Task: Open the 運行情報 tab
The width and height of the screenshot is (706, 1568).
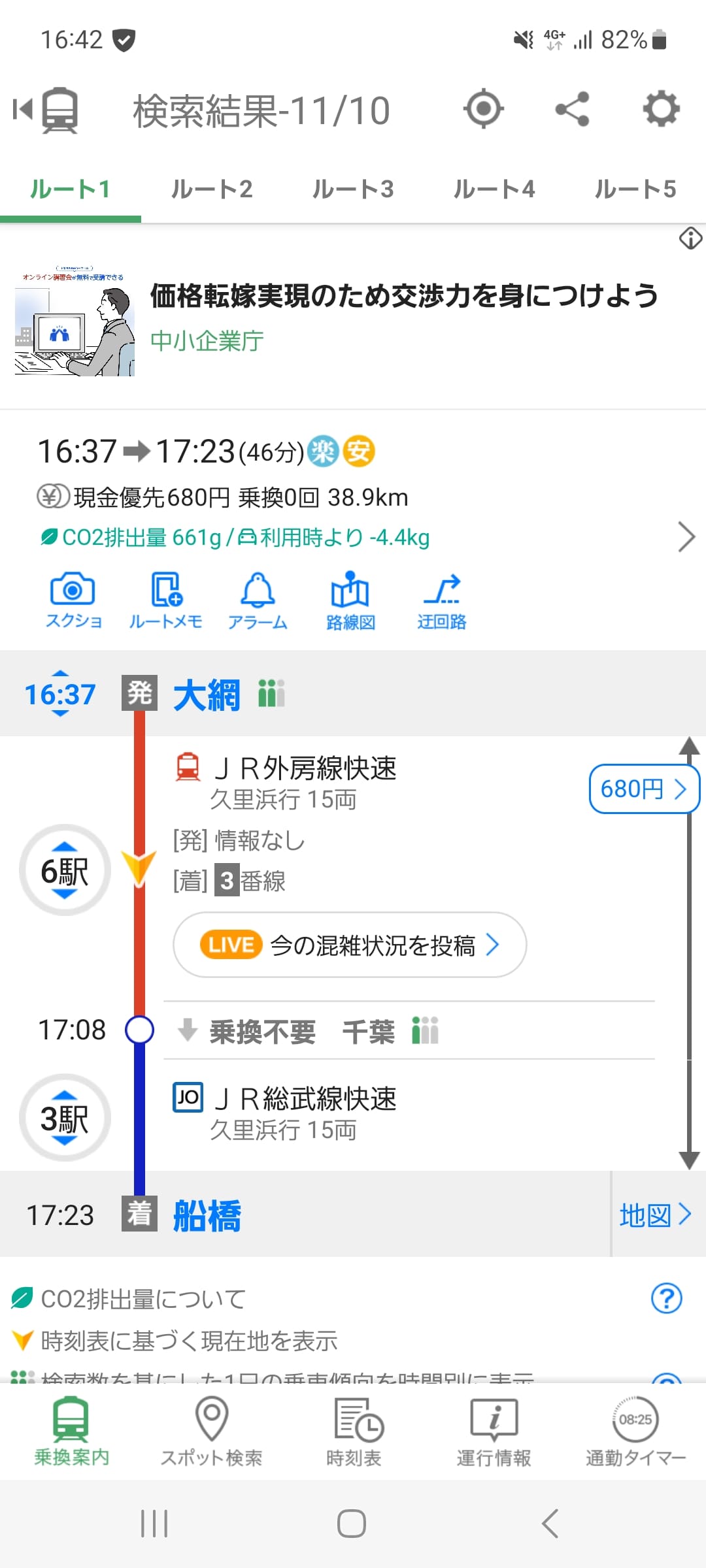Action: [x=494, y=1432]
